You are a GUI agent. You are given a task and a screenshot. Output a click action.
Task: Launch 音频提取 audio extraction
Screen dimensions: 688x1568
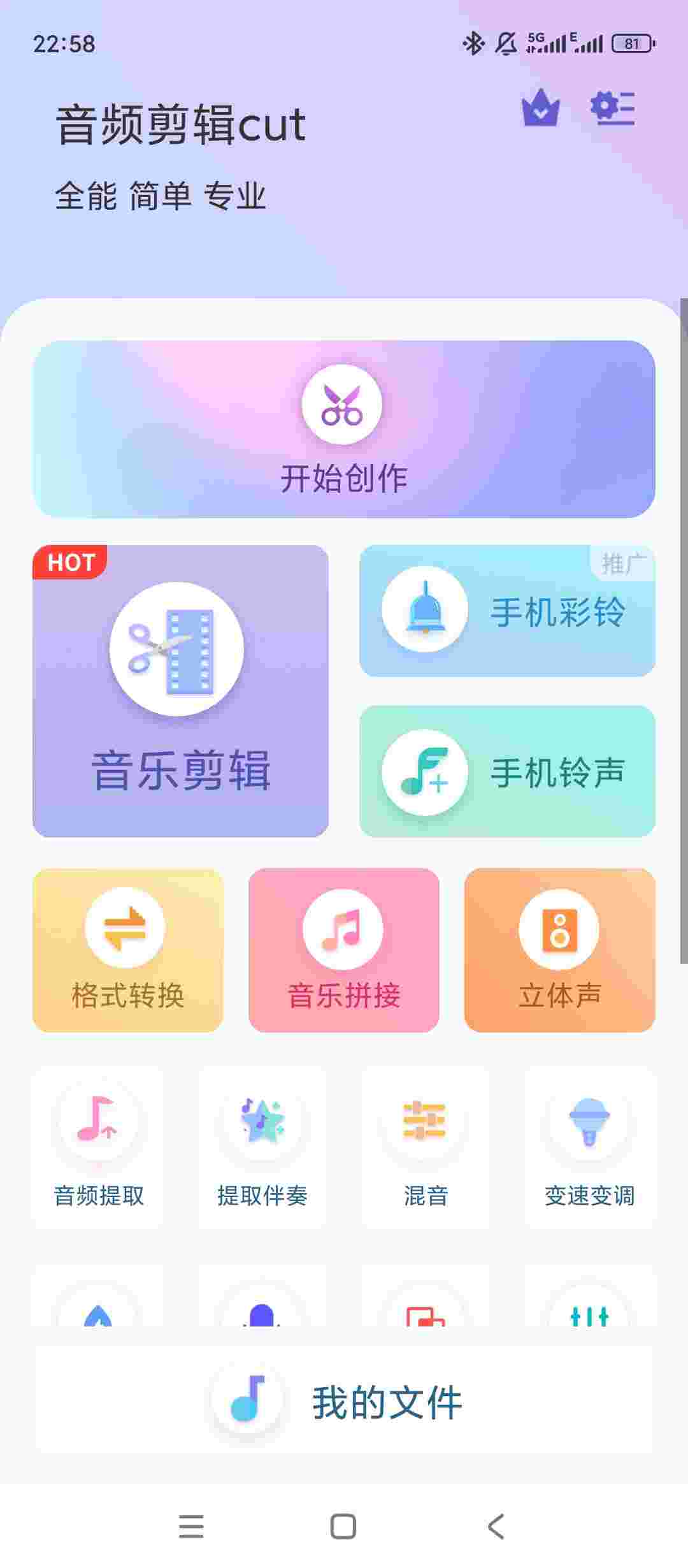[98, 1149]
